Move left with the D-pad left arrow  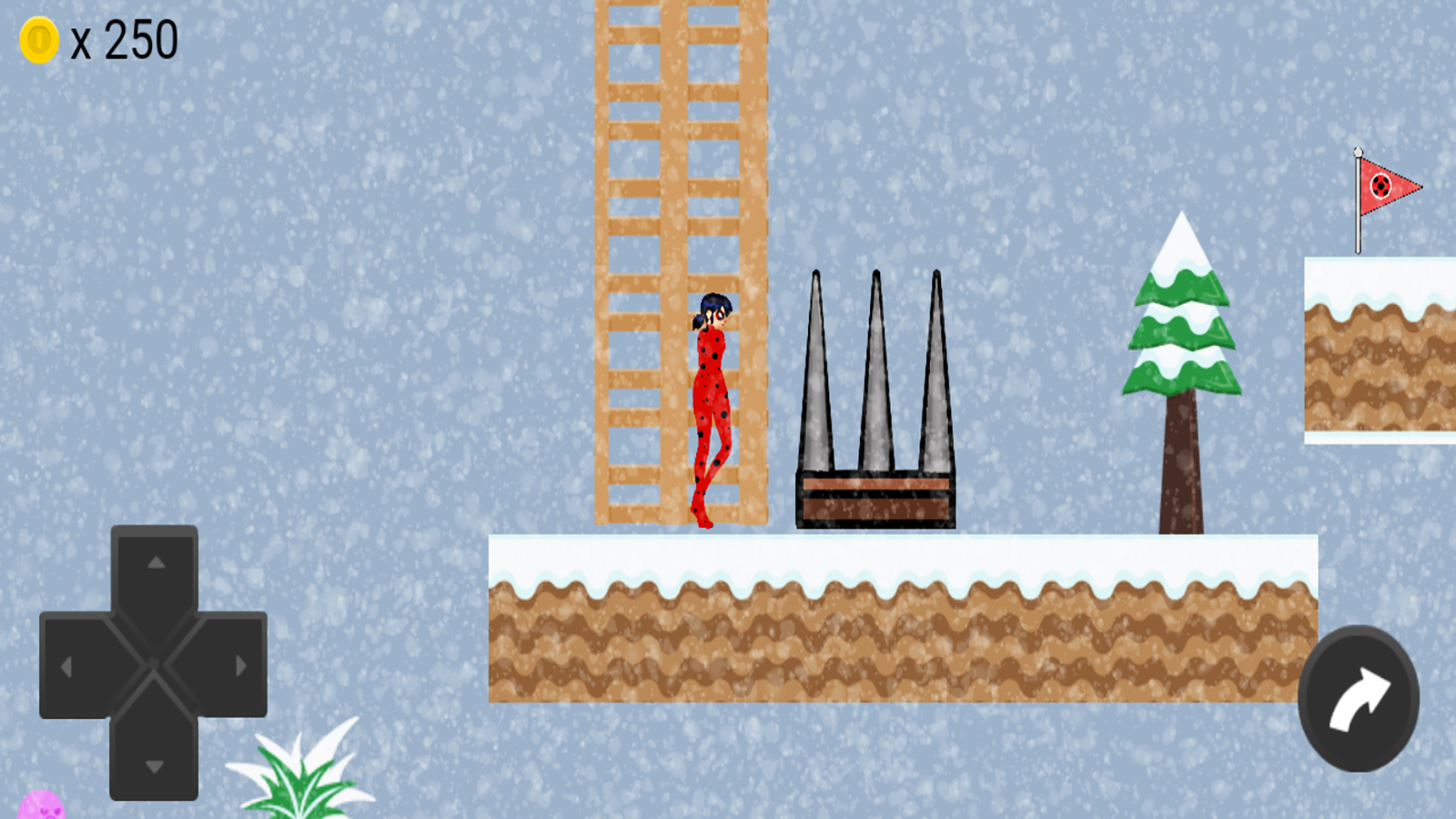71,666
